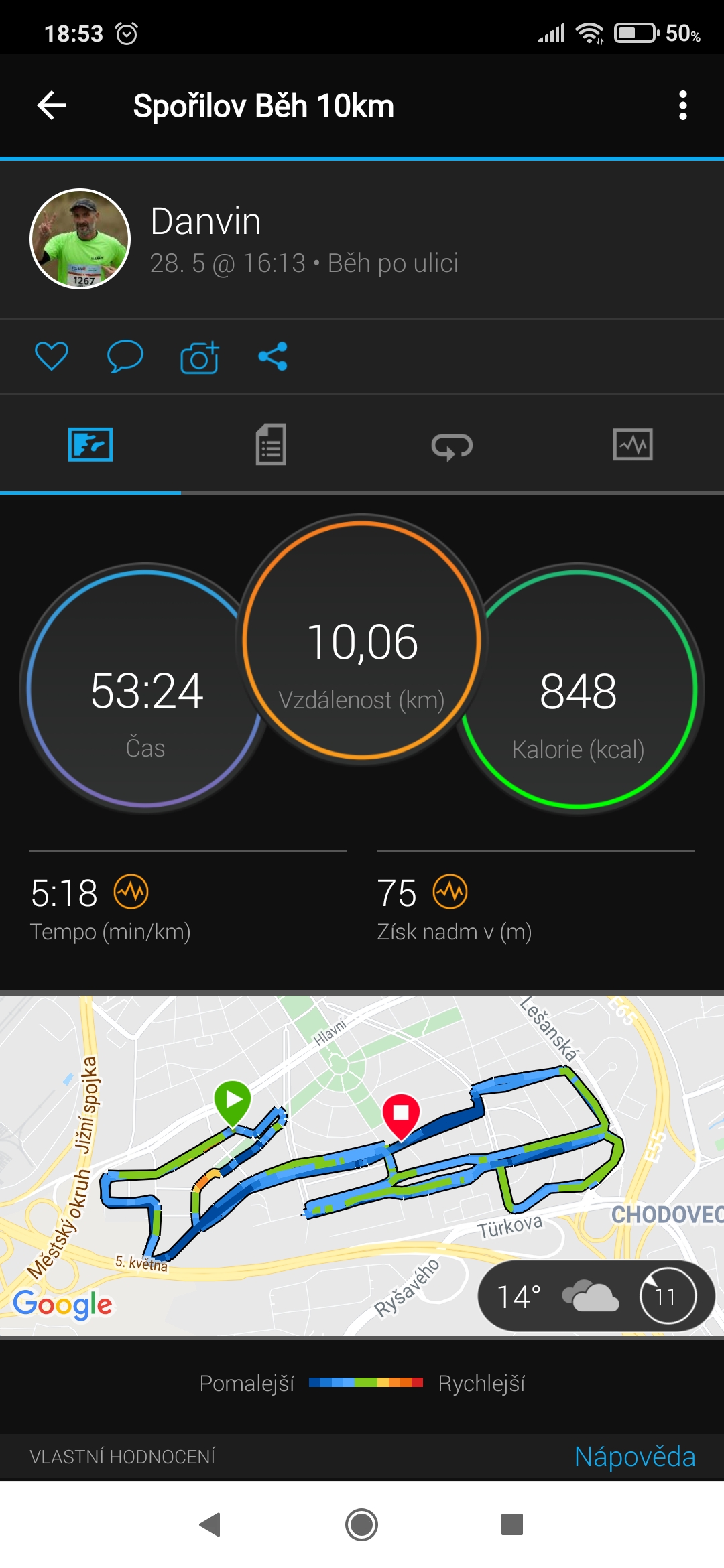Add a photo with the camera icon
This screenshot has height=1568, width=724.
click(x=199, y=356)
